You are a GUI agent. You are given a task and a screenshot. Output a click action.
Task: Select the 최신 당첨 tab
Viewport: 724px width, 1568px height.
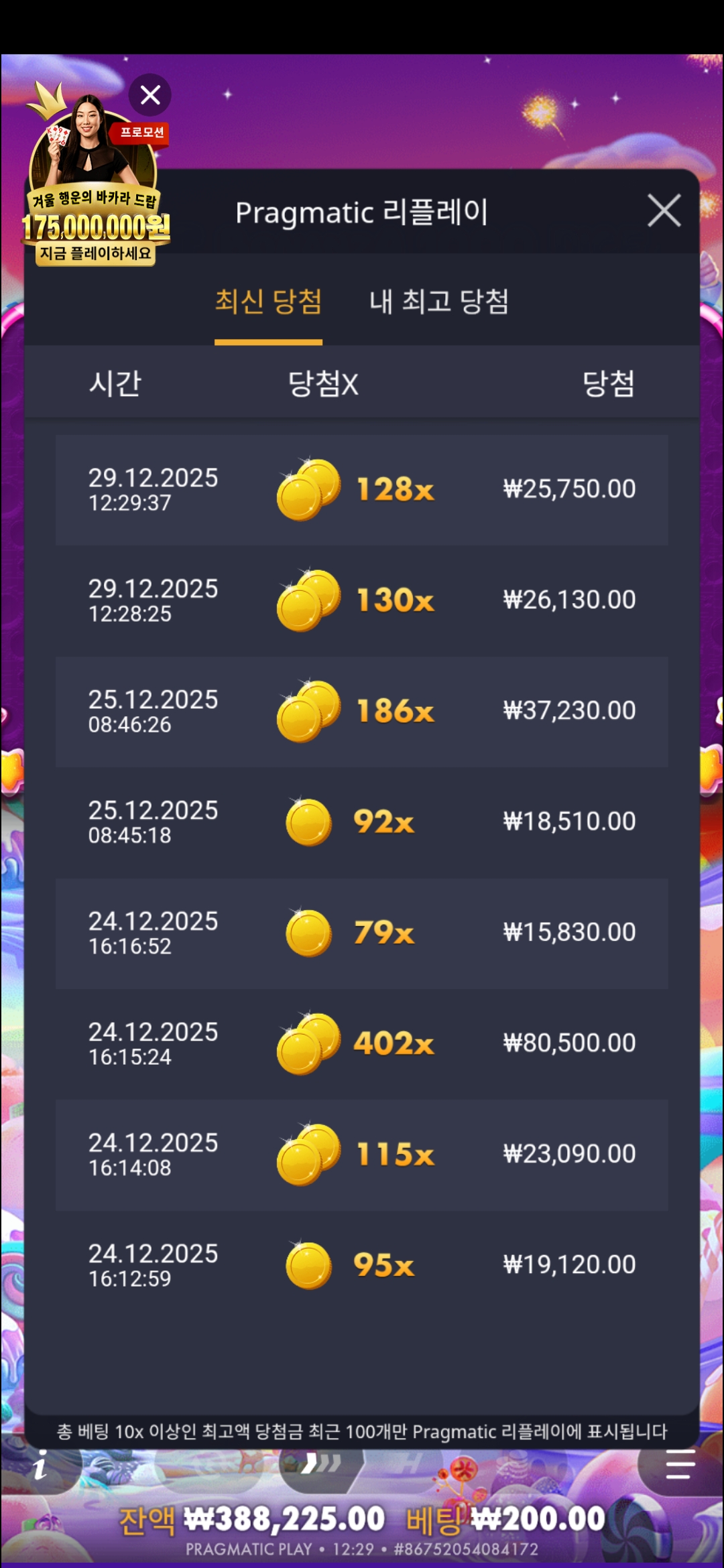(x=268, y=302)
